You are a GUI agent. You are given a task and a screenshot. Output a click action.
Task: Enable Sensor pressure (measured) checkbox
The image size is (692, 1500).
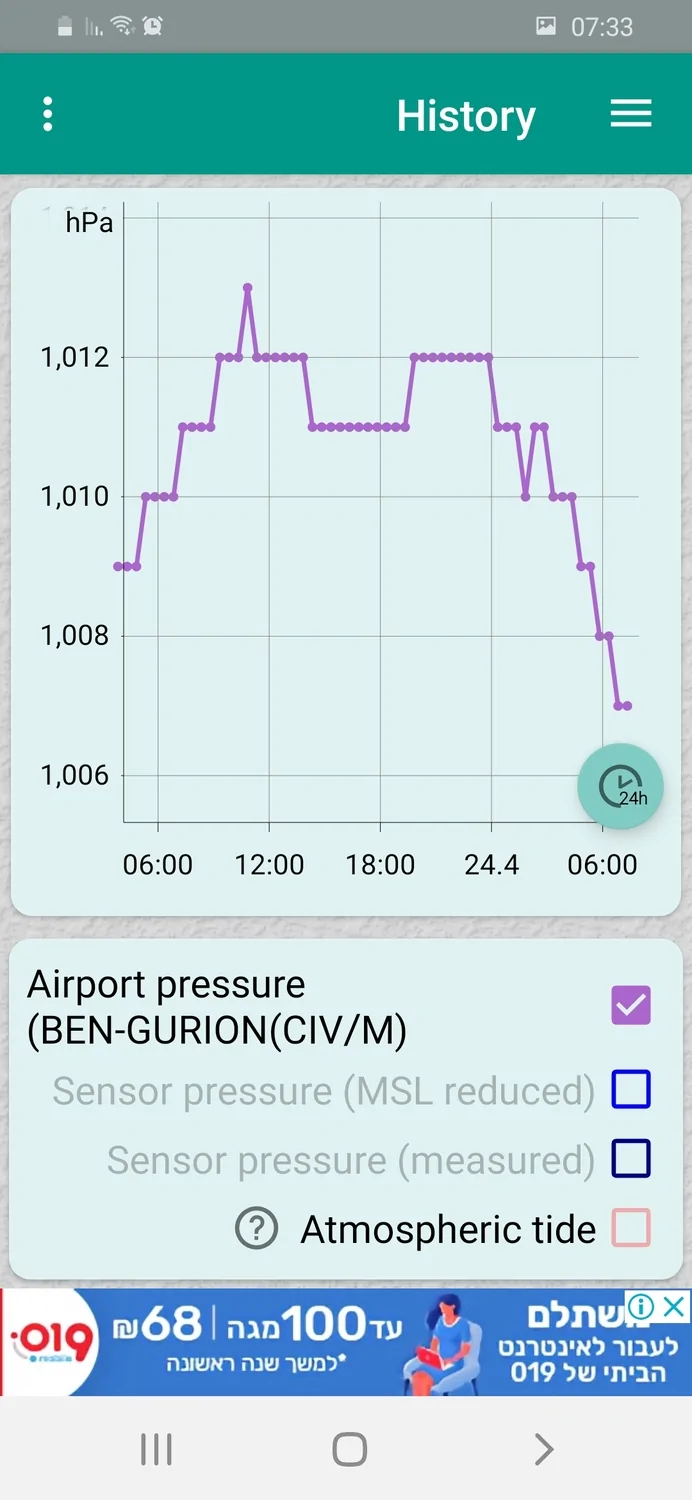(x=631, y=1159)
